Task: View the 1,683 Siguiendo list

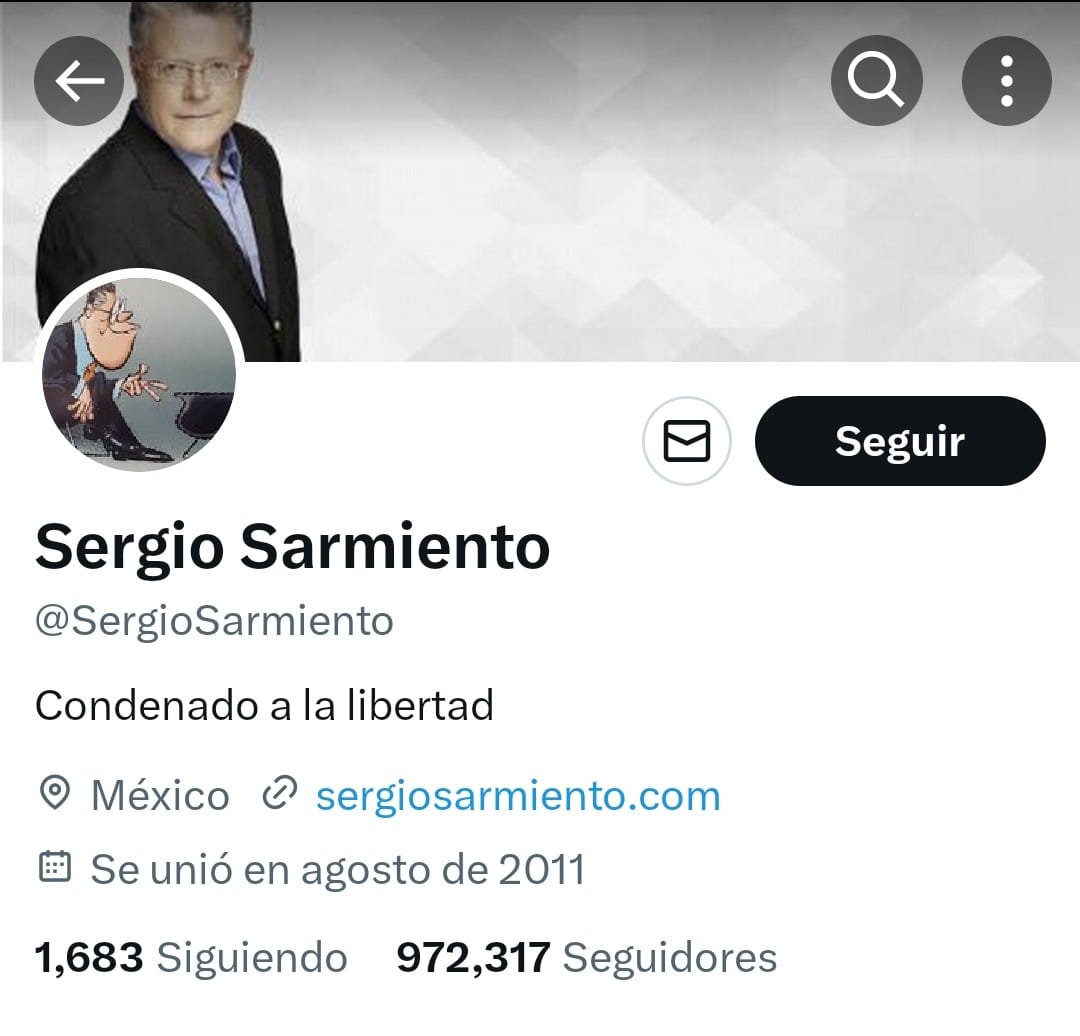Action: click(x=191, y=957)
